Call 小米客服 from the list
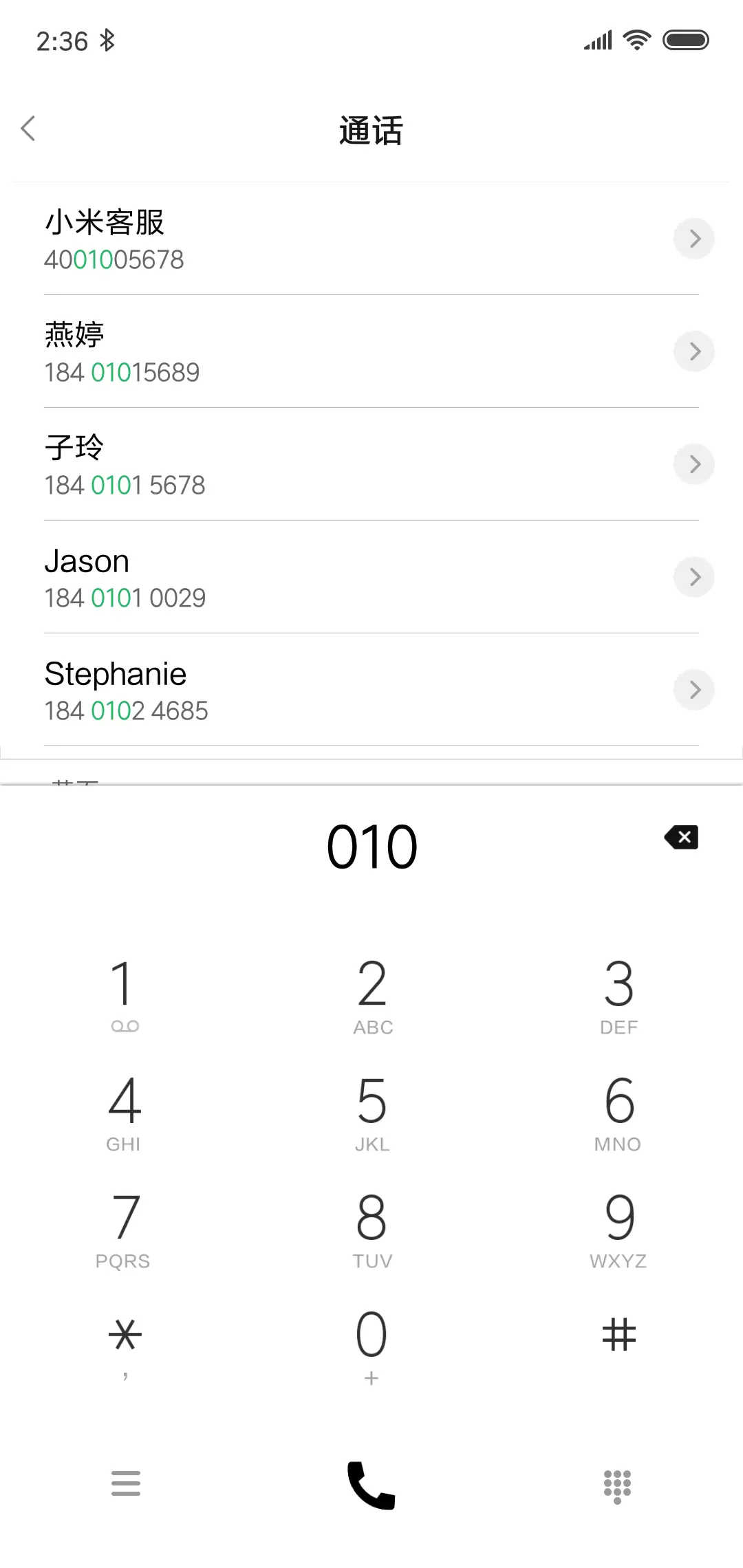The image size is (743, 1568). pyautogui.click(x=275, y=239)
